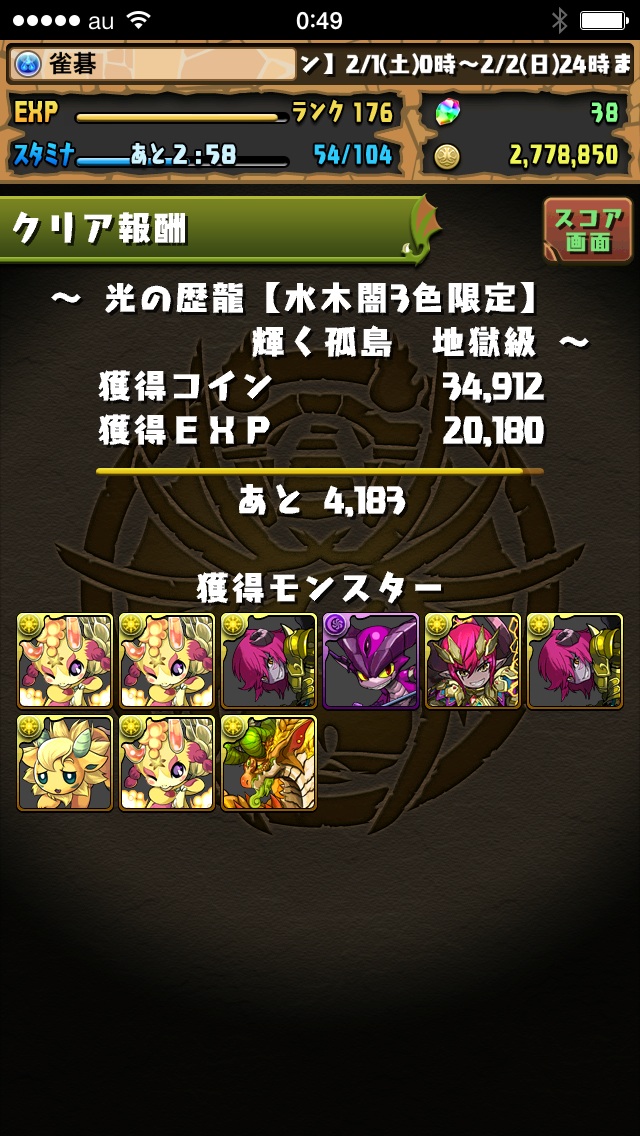640x1136 pixels.
Task: Select the yellow fluffy horned creature
Action: (65, 762)
